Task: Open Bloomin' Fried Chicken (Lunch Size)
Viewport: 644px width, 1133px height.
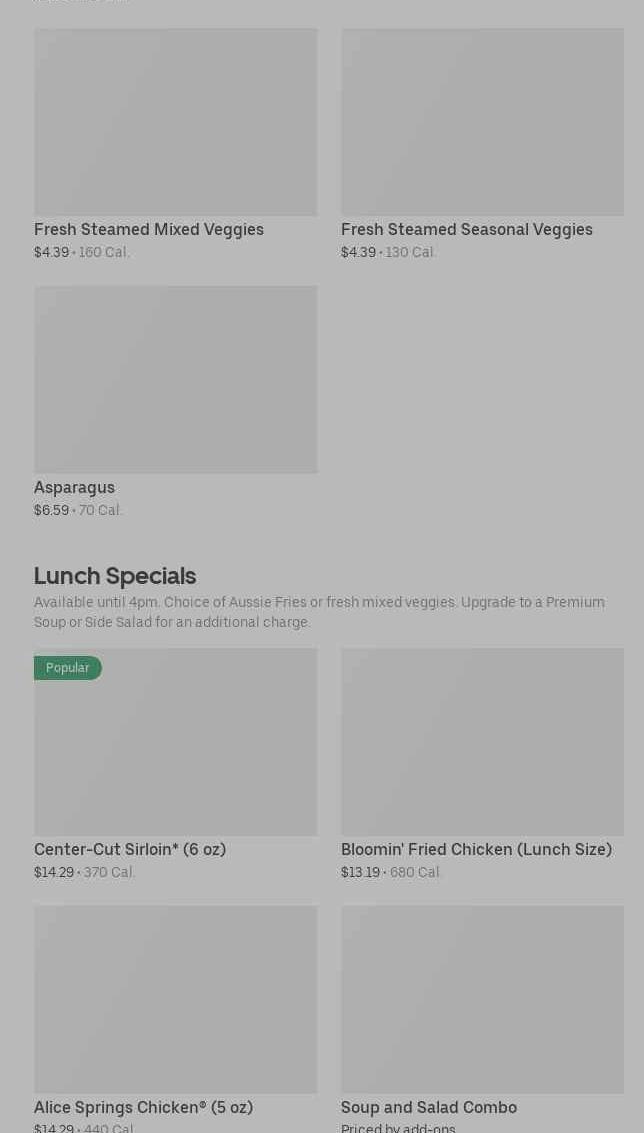Action: [482, 764]
